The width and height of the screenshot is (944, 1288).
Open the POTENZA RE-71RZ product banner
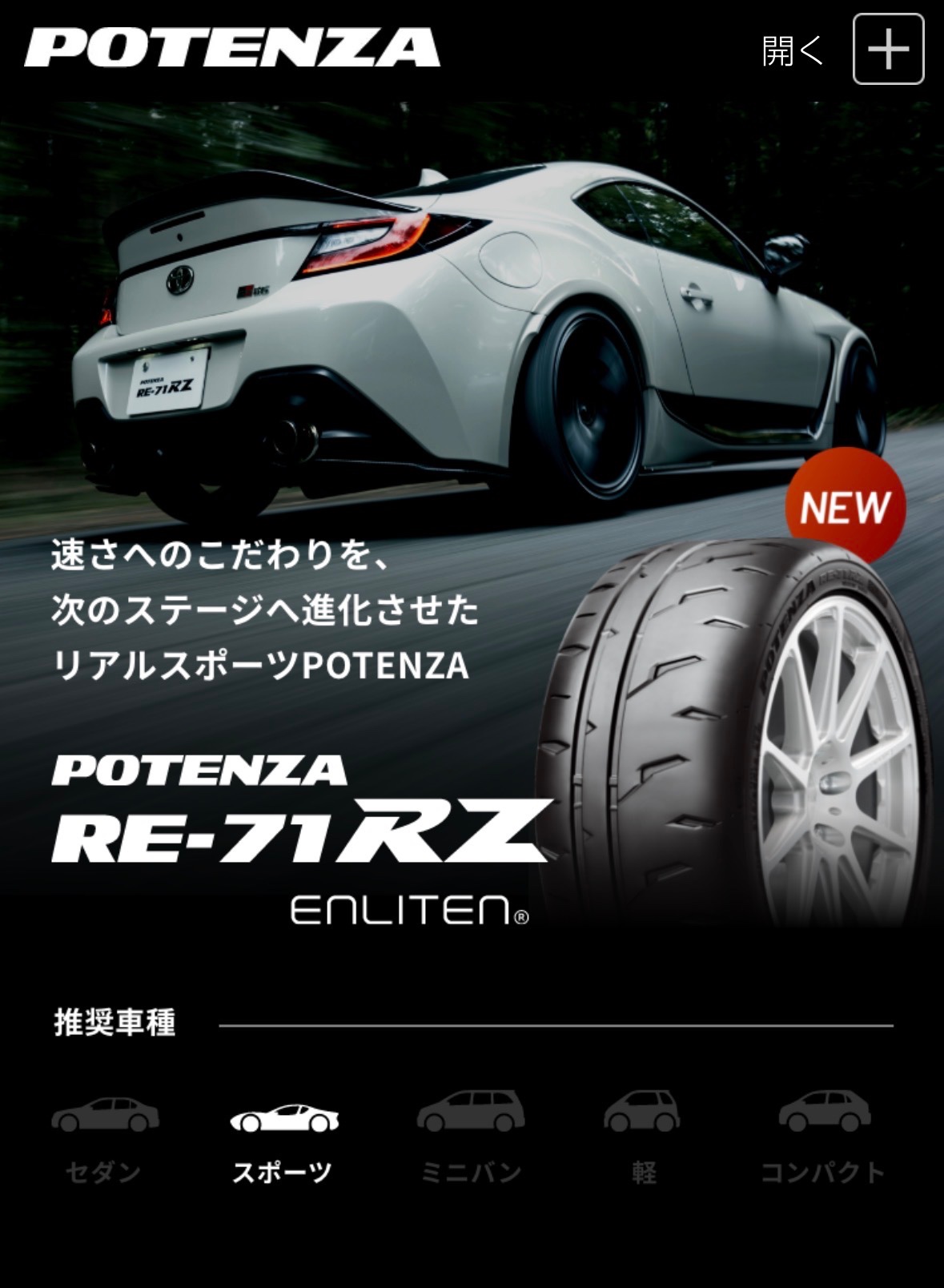pyautogui.click(x=472, y=513)
